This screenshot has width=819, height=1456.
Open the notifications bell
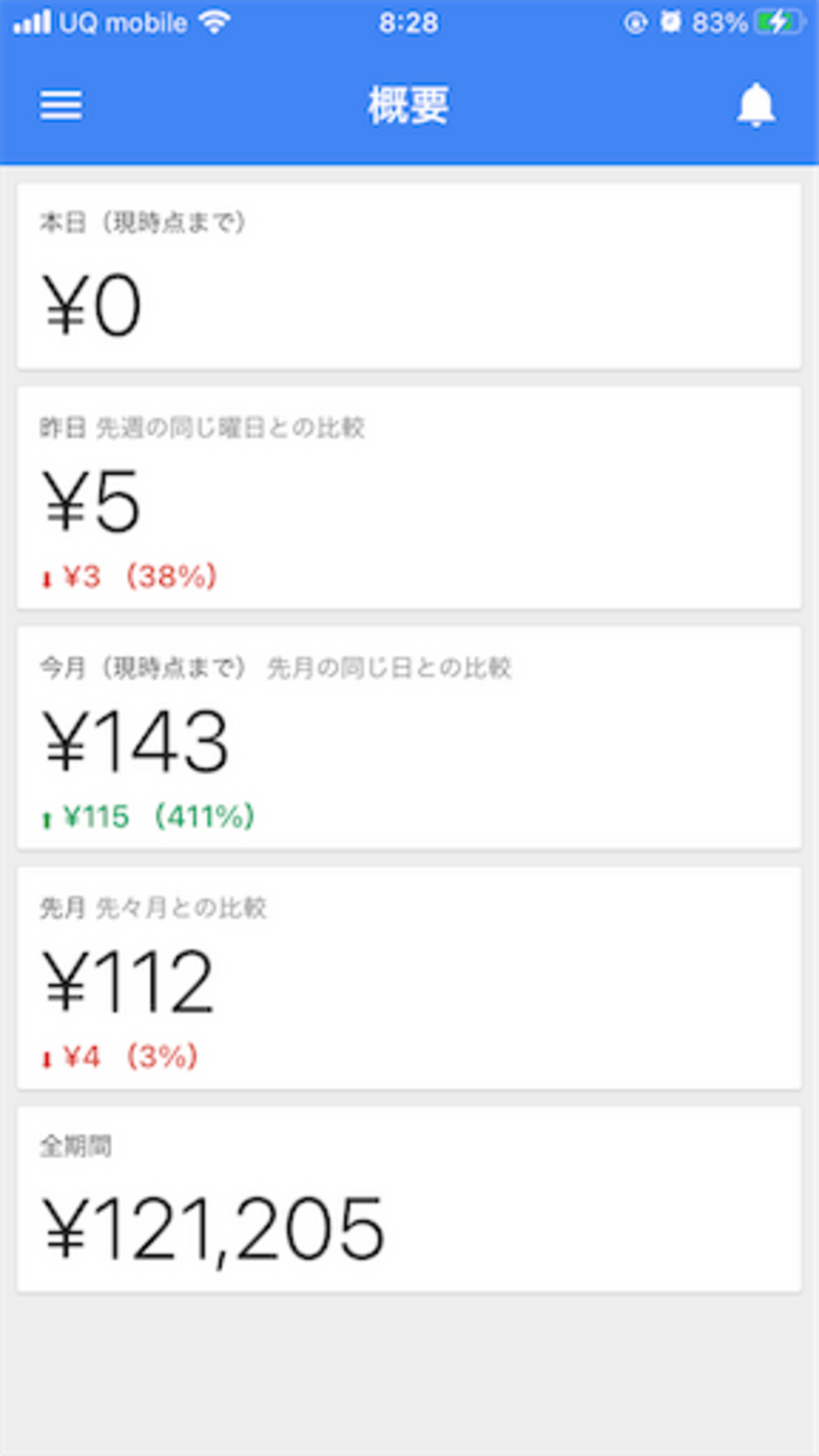(755, 105)
